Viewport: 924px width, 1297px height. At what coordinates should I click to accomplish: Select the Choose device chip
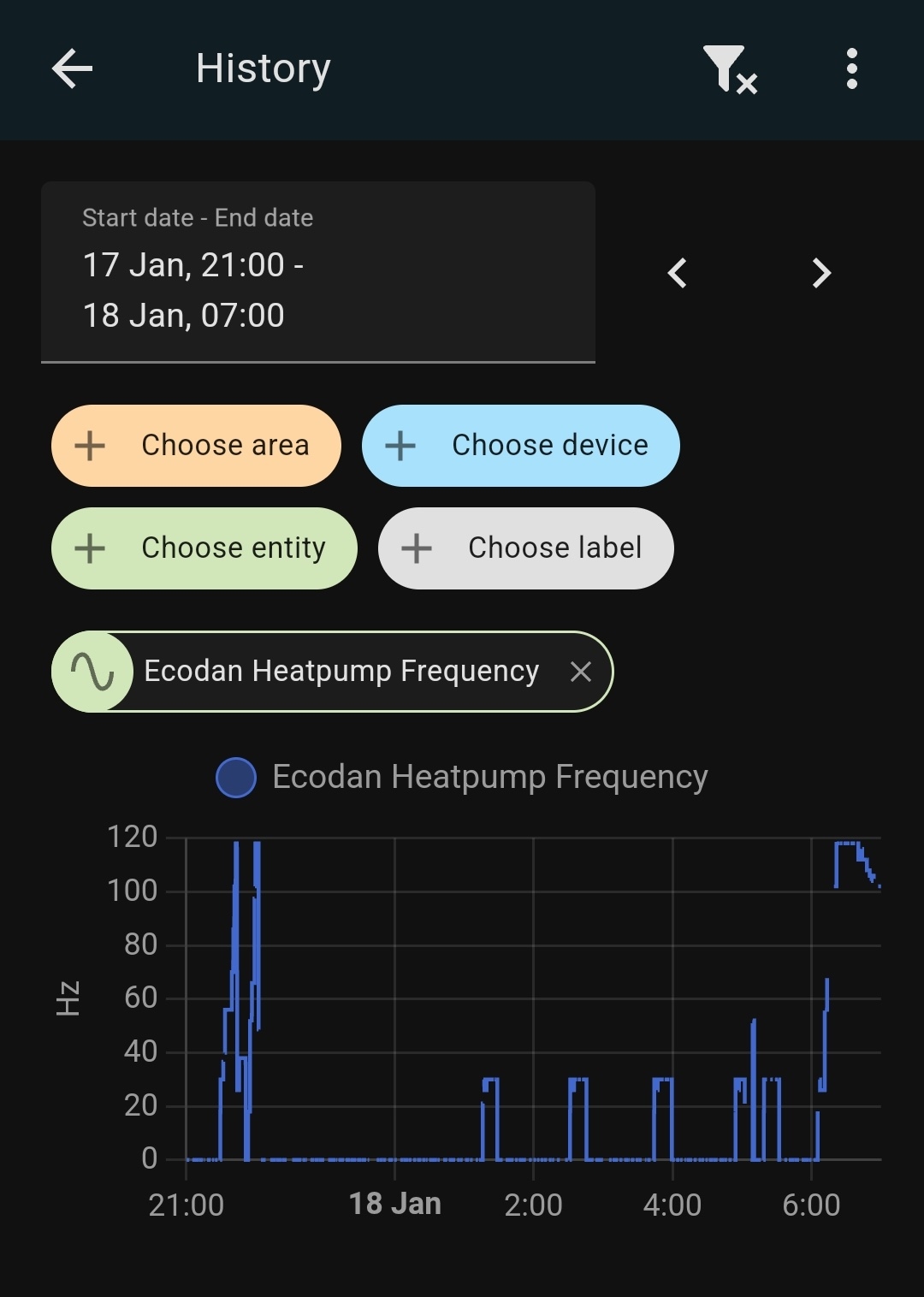[520, 446]
